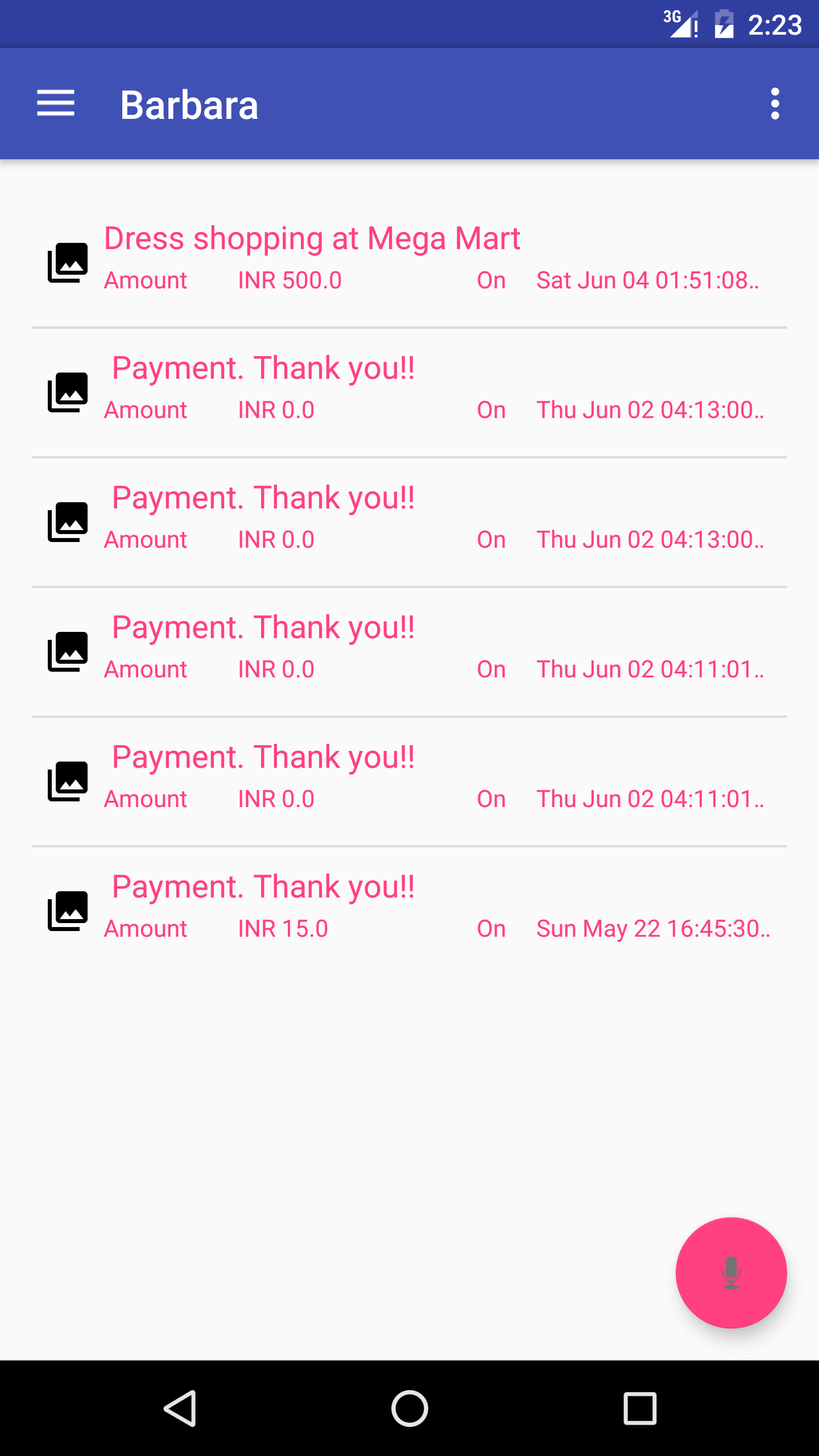View the image icon for Dress shopping entry
This screenshot has height=1456, width=819.
[68, 262]
